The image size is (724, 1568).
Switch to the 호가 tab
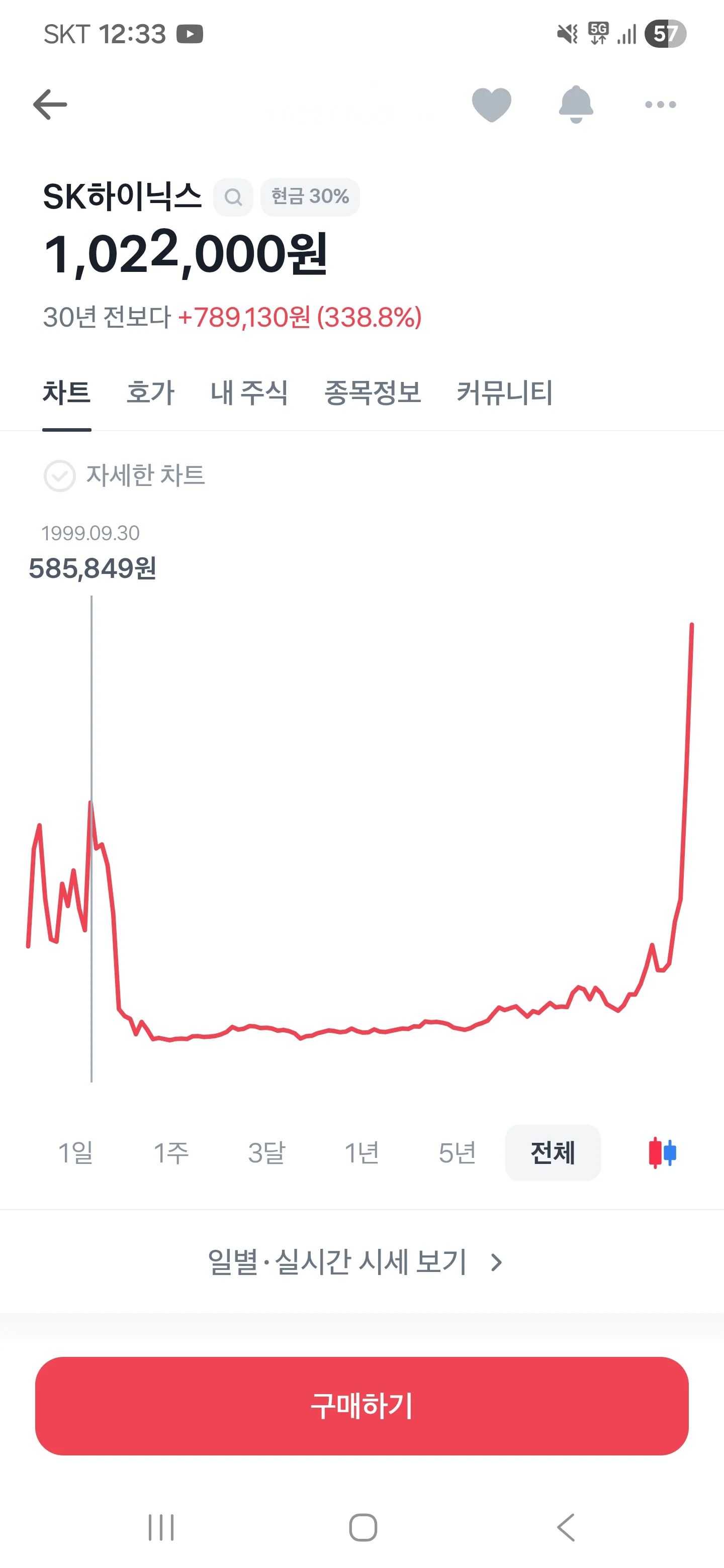(x=150, y=393)
